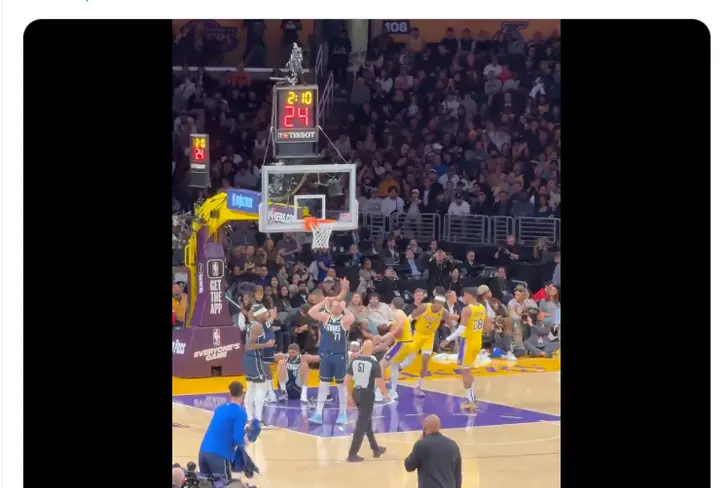Open the basketball game video
The image size is (728, 488).
tap(366, 254)
